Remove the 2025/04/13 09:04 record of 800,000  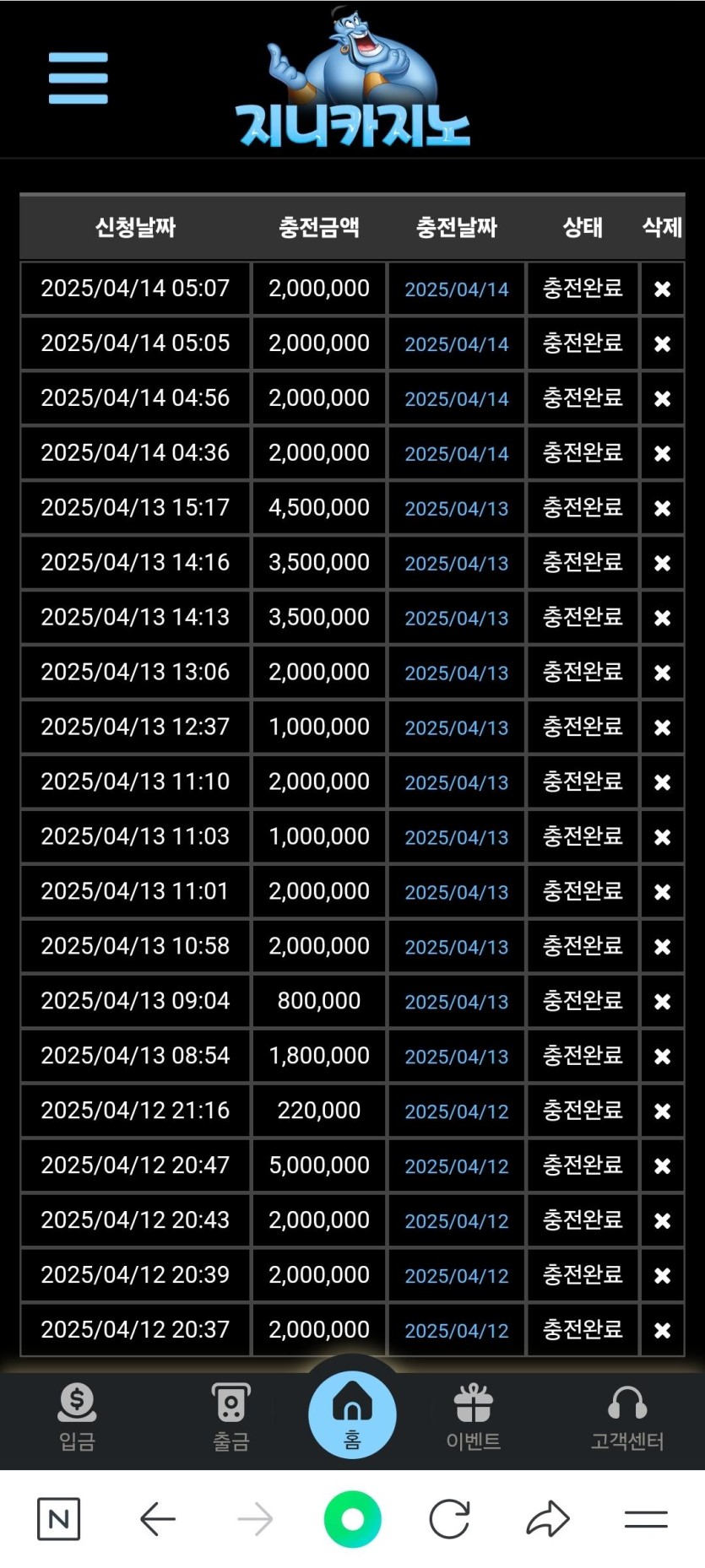coord(662,1002)
